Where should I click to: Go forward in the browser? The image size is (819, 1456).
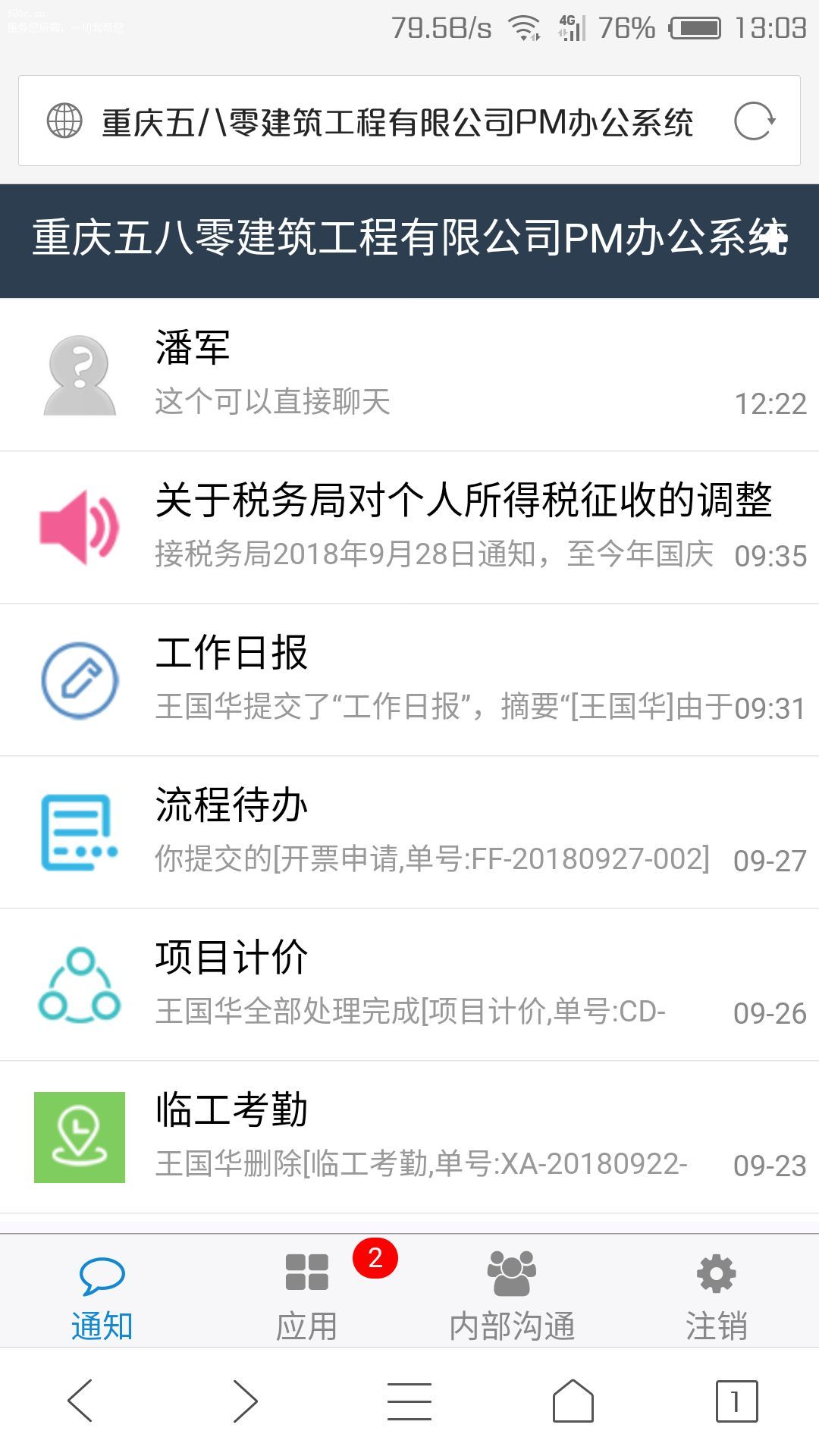[x=245, y=1401]
